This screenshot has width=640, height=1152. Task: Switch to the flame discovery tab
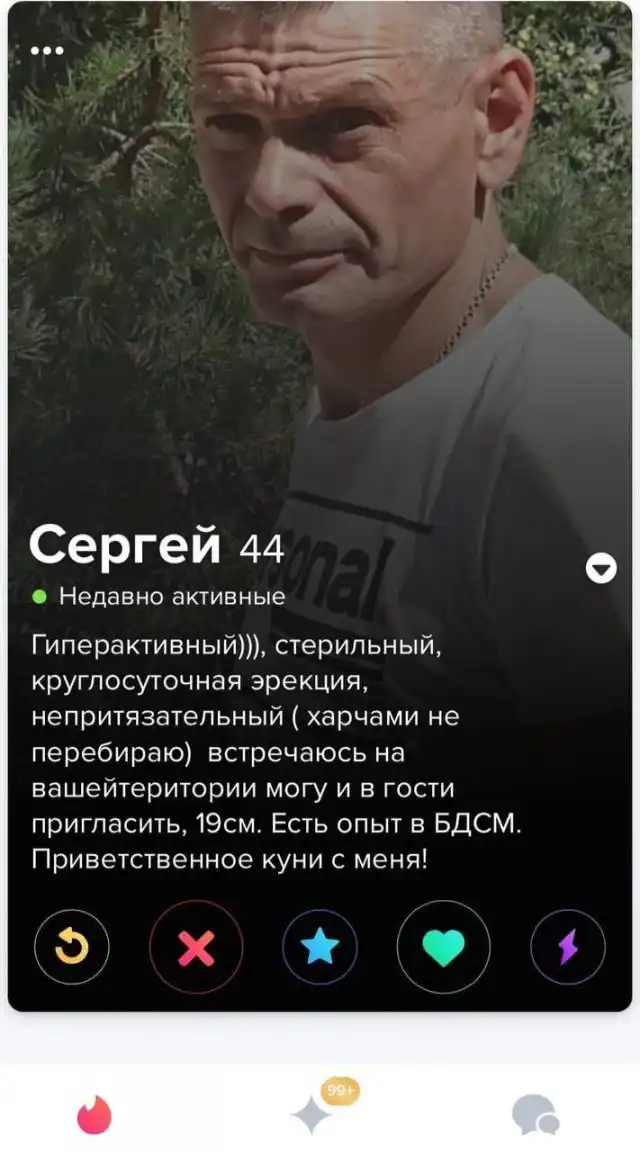coord(95,1113)
